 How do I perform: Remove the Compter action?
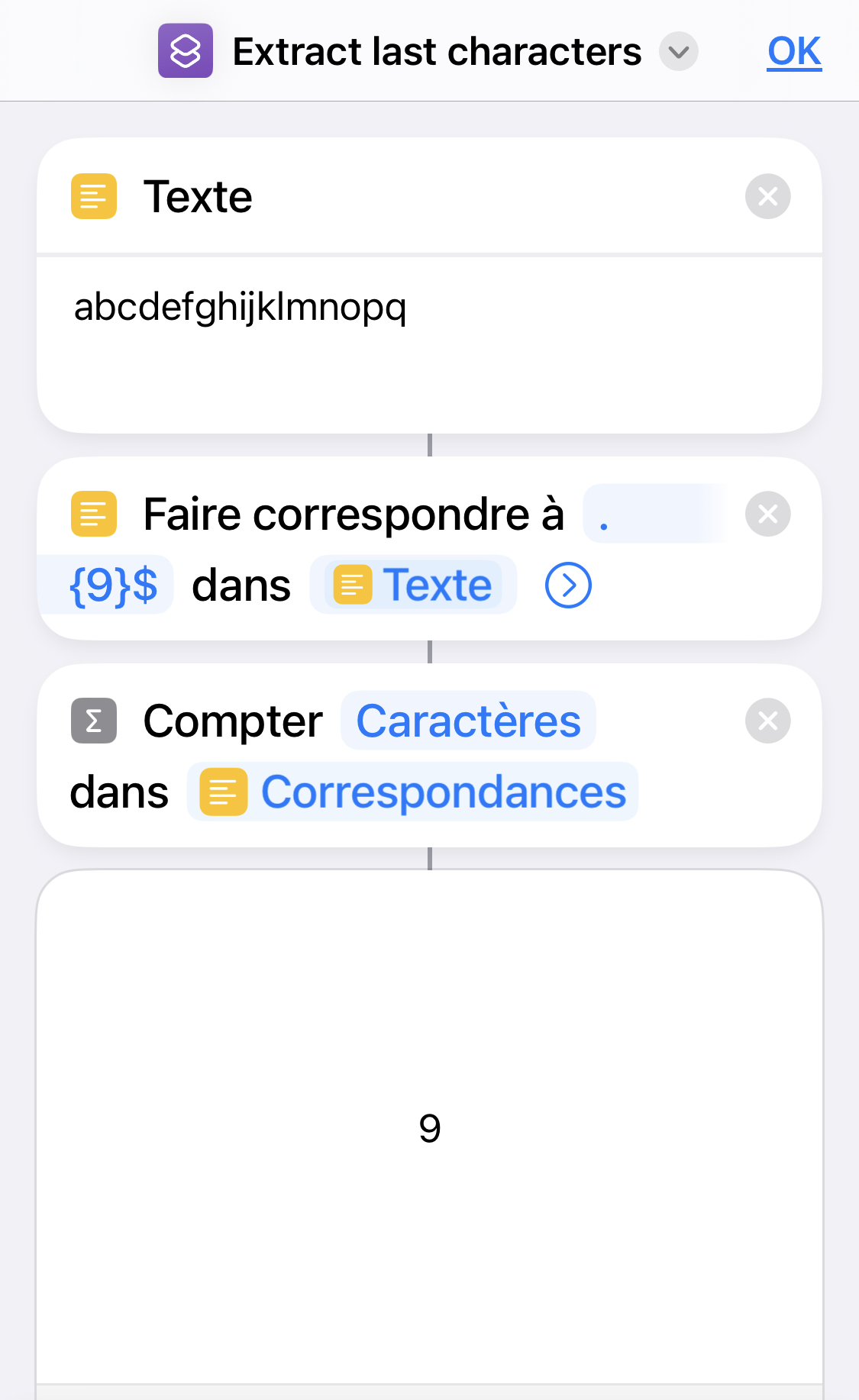pos(767,721)
